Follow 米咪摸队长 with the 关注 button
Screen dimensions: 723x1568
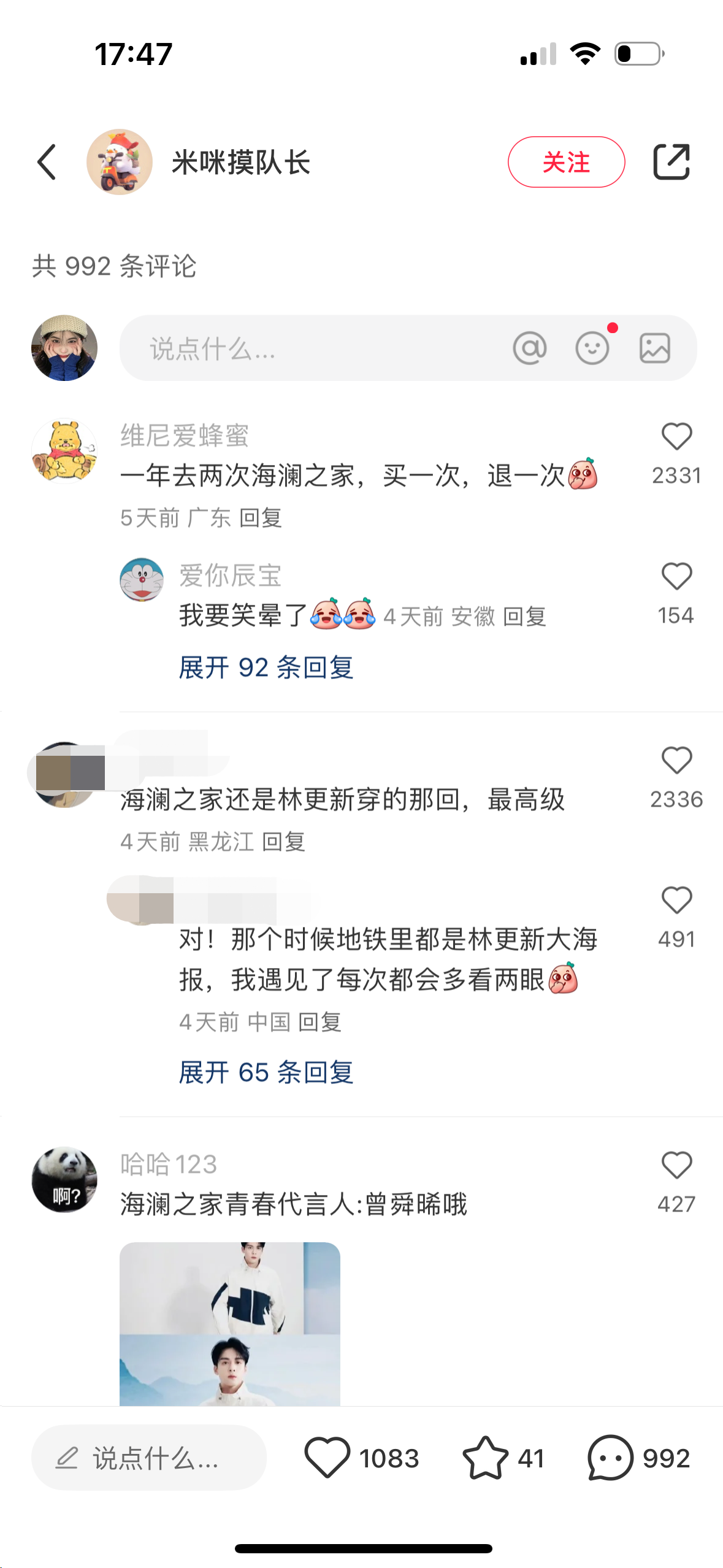coord(565,163)
